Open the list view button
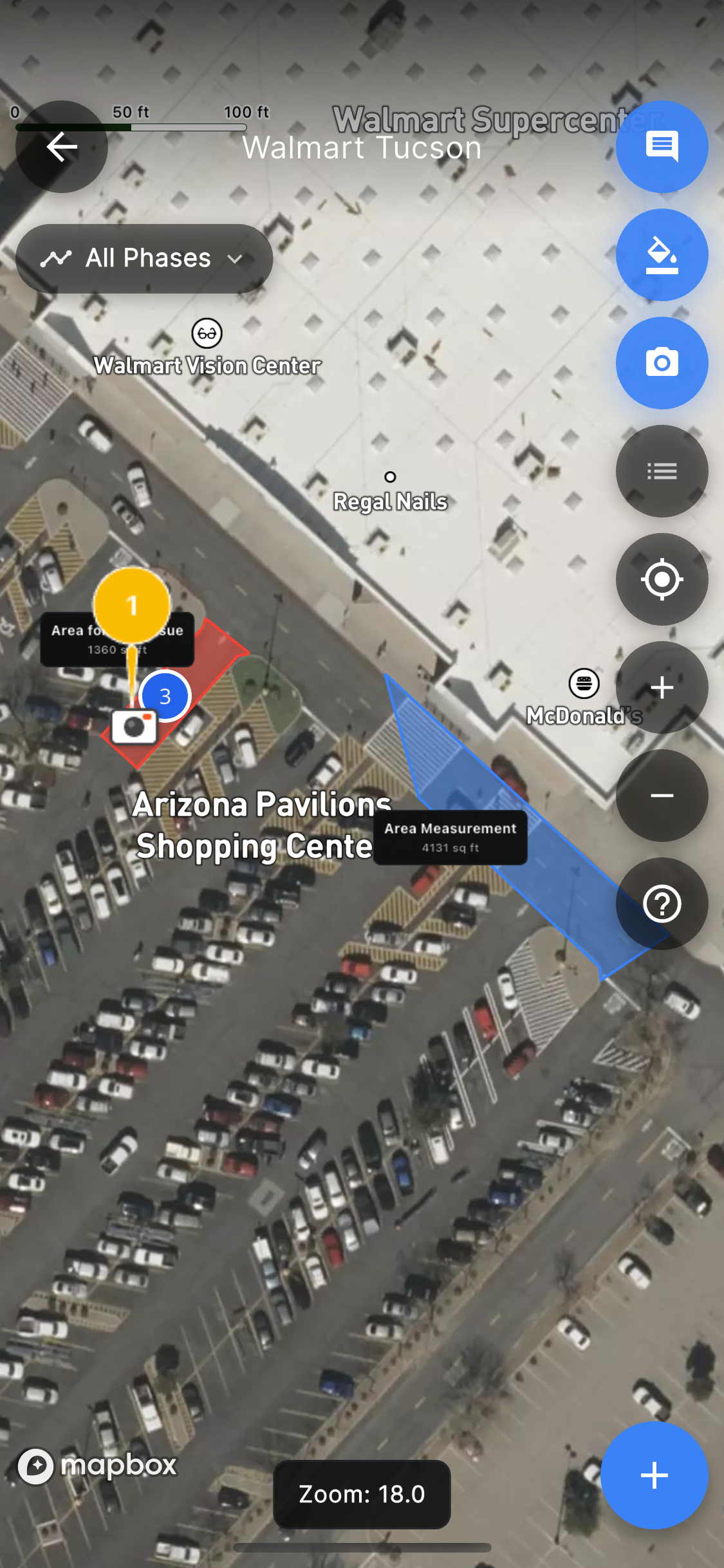This screenshot has width=724, height=1568. (662, 471)
